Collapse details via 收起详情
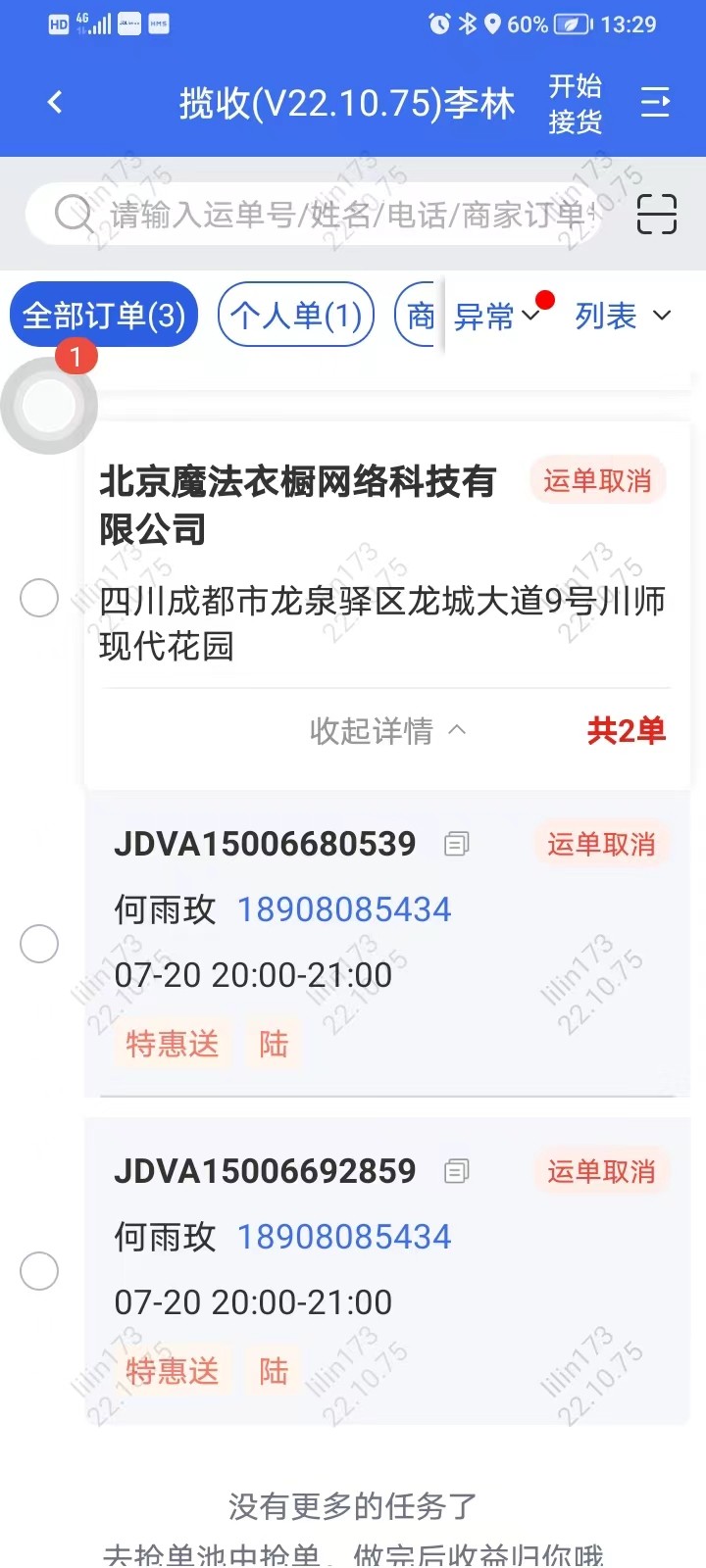The width and height of the screenshot is (706, 1568). pos(387,731)
